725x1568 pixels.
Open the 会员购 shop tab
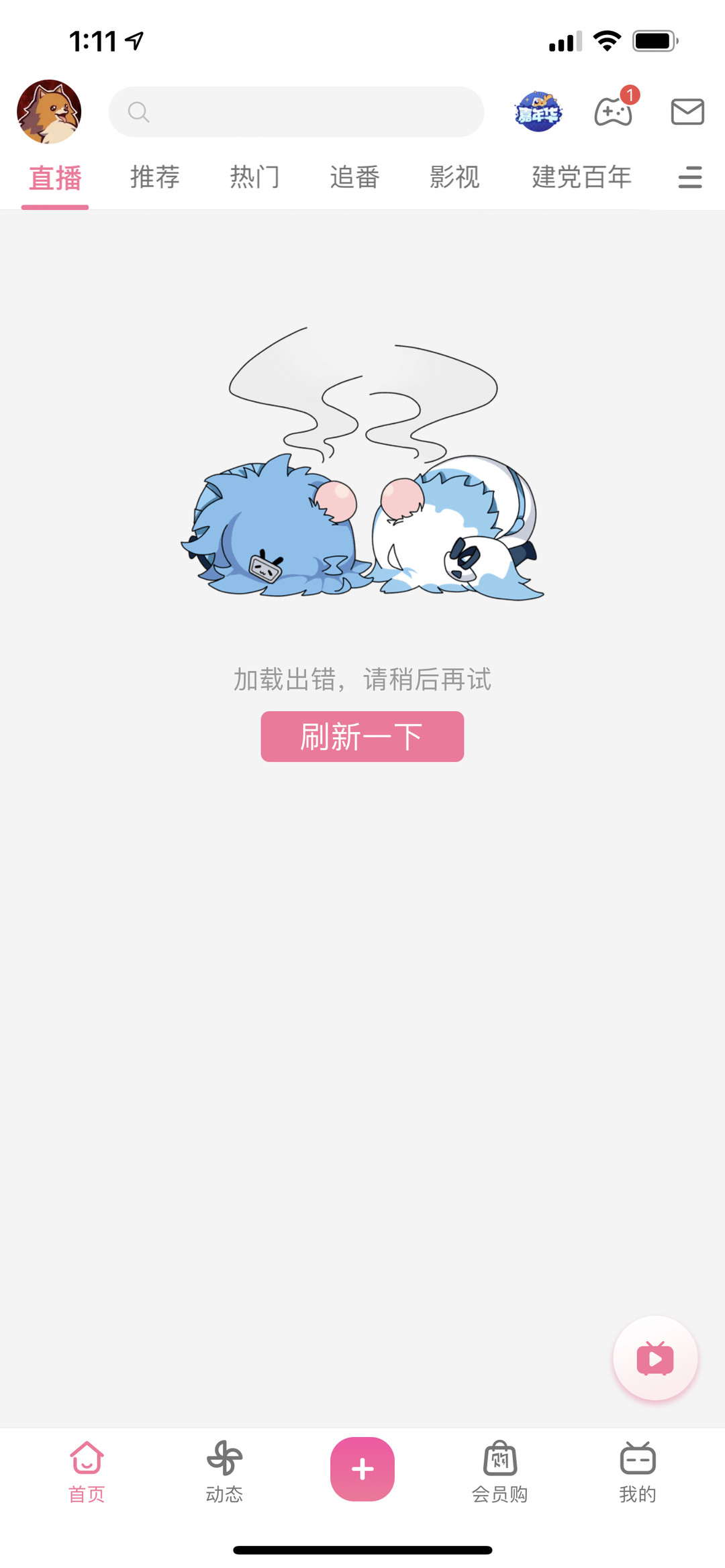pos(500,1471)
